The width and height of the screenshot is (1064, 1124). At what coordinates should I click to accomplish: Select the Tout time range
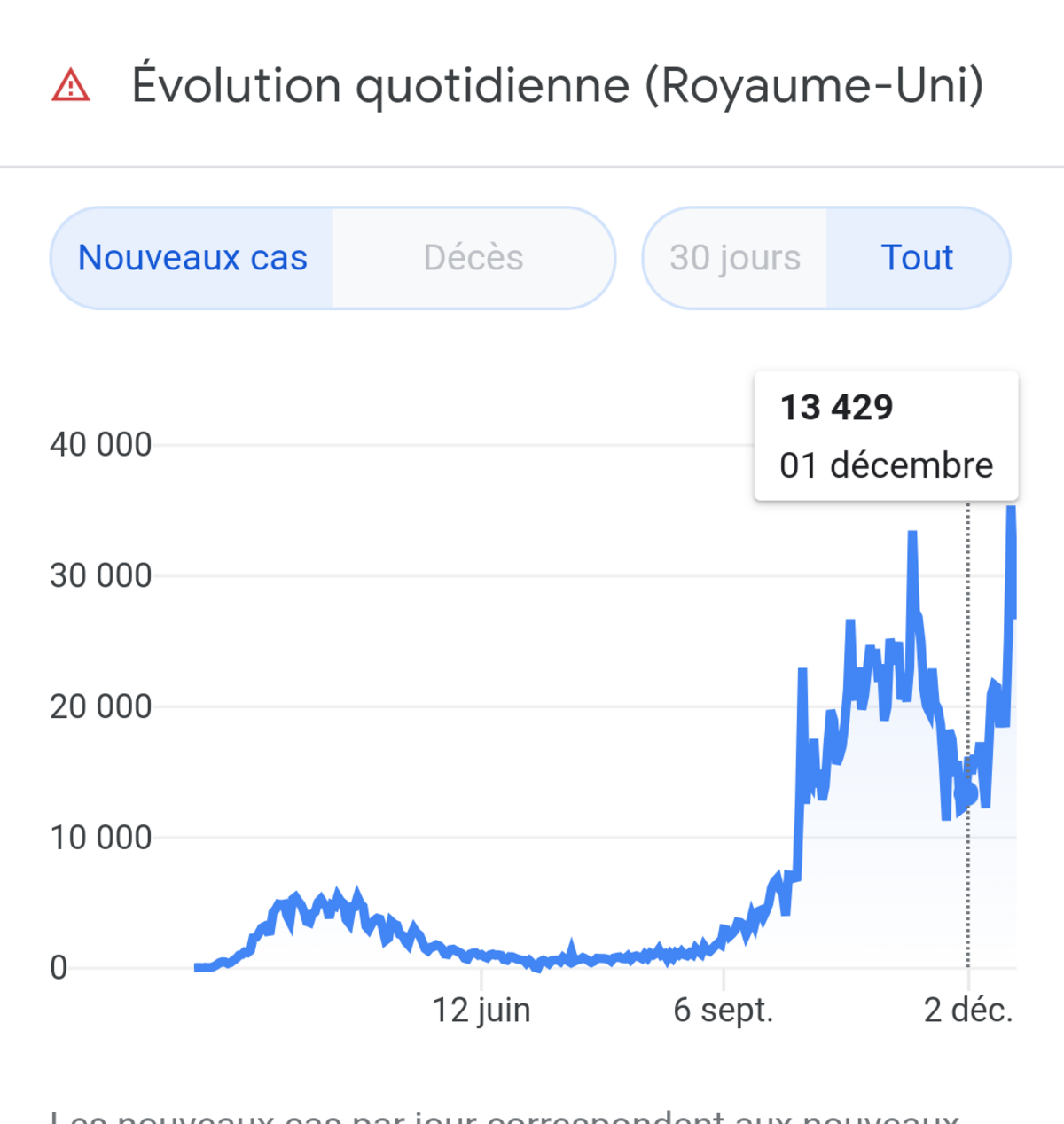[917, 258]
